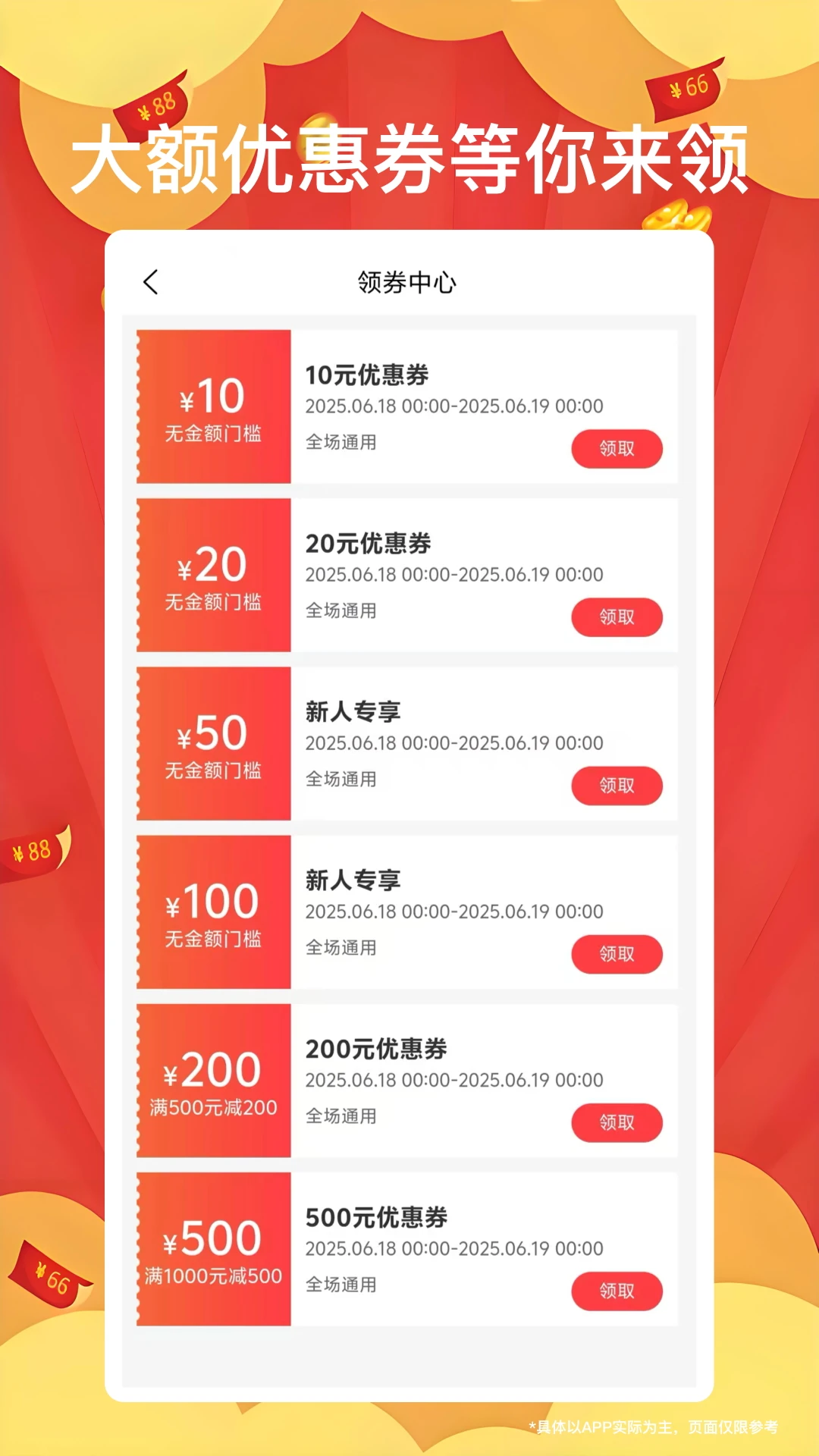Tap the 全场通用 label on the ¥10 coupon

[x=336, y=441]
